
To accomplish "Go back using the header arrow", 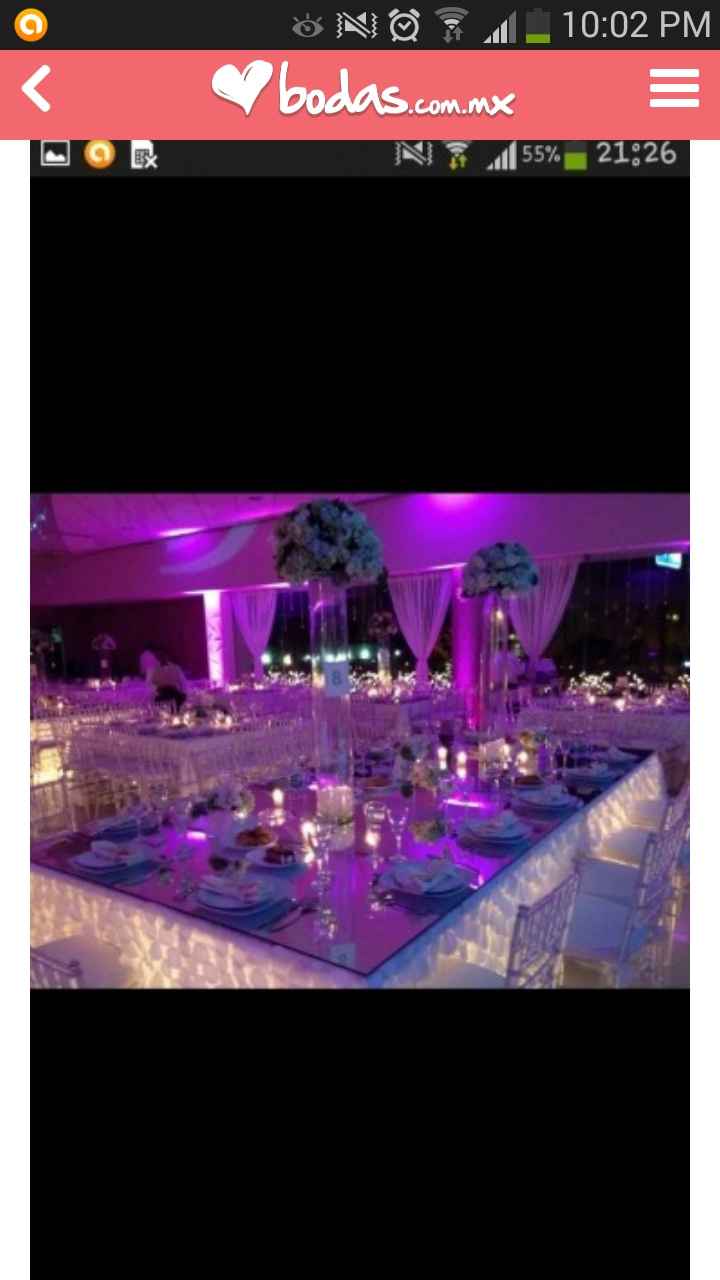I will click(37, 90).
